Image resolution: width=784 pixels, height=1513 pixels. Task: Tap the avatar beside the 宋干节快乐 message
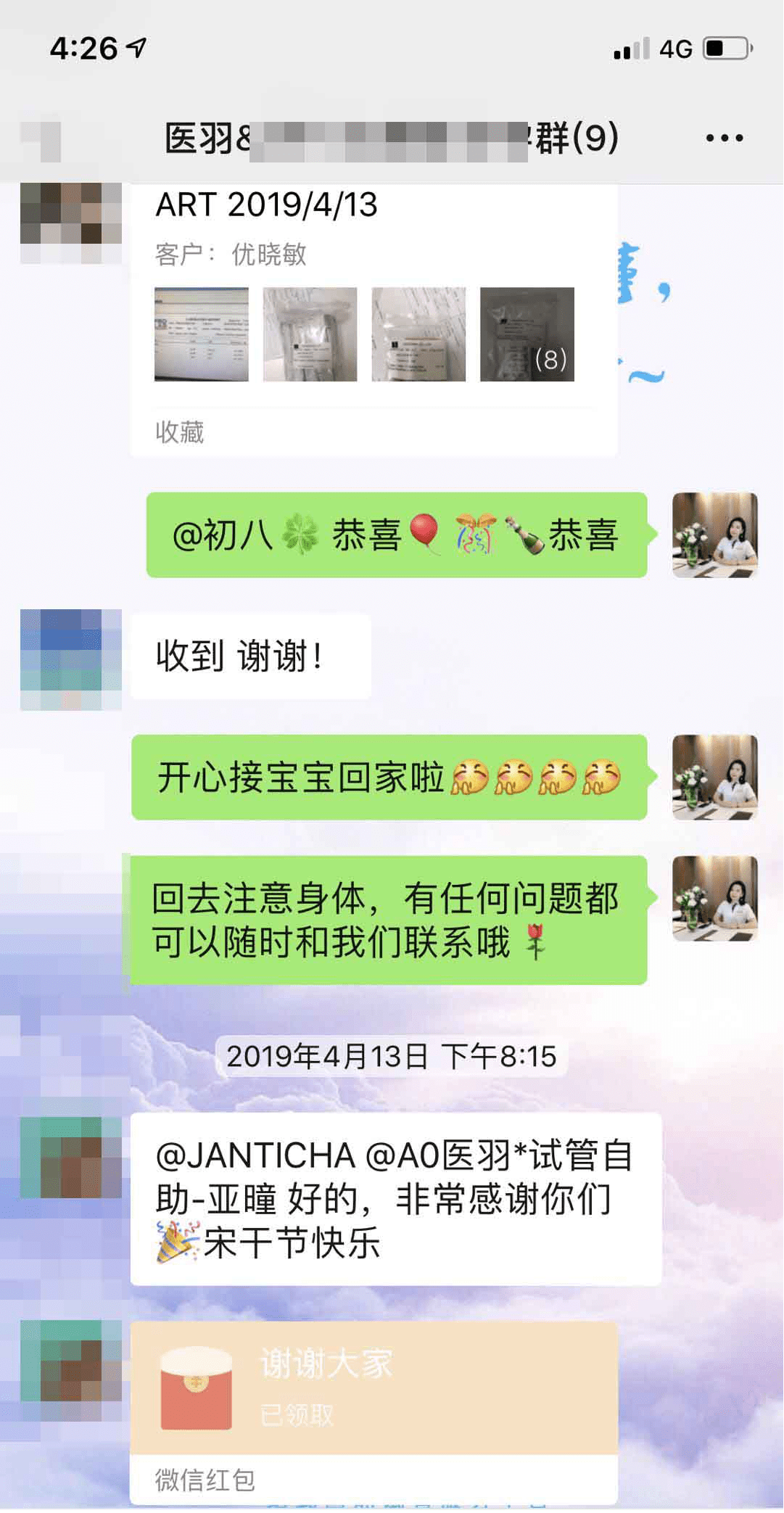(x=70, y=1158)
